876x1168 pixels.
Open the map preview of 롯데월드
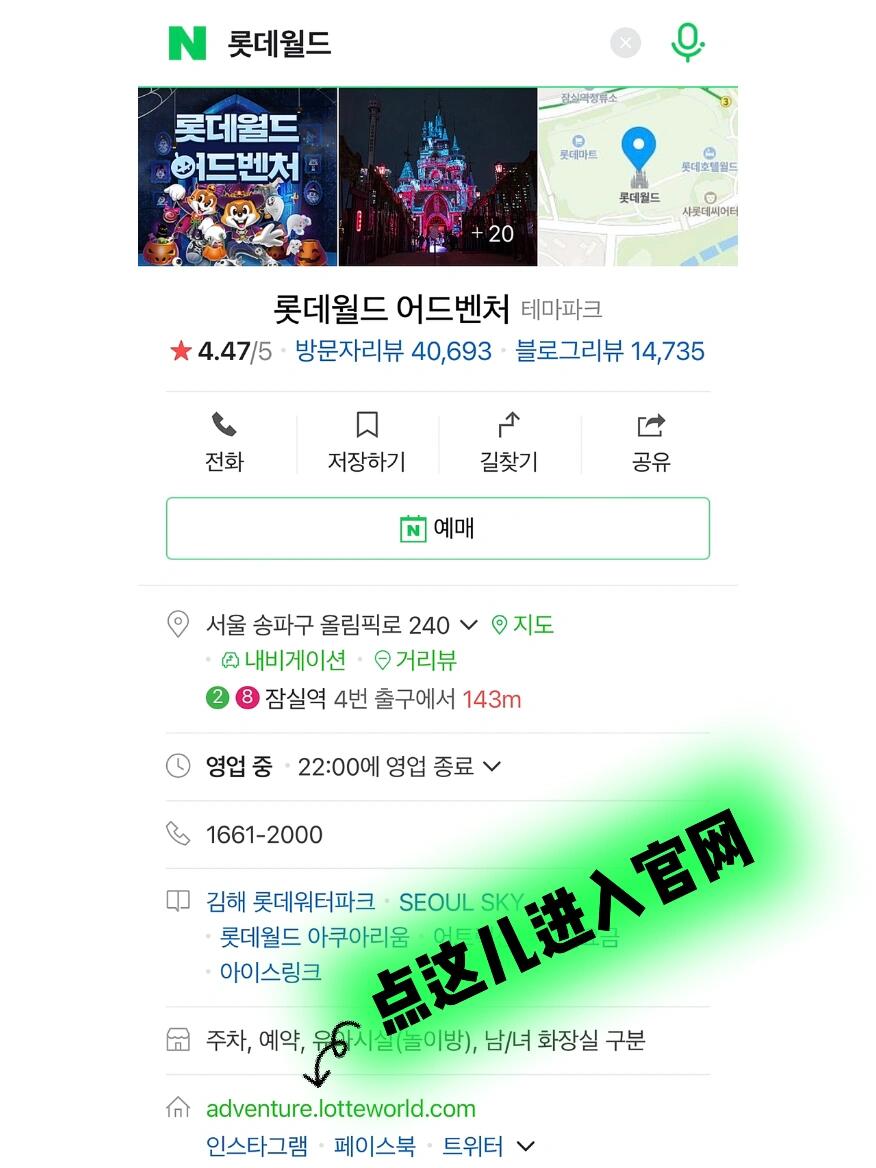(638, 177)
